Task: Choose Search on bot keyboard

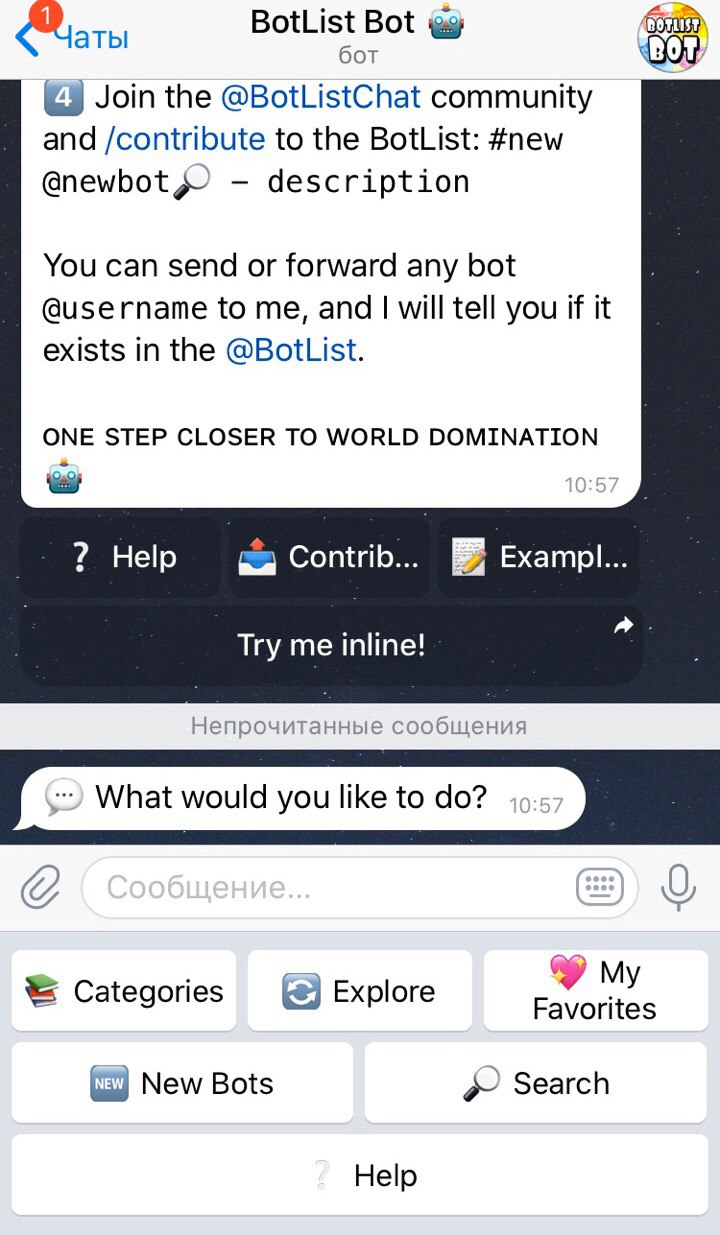Action: pos(536,1083)
